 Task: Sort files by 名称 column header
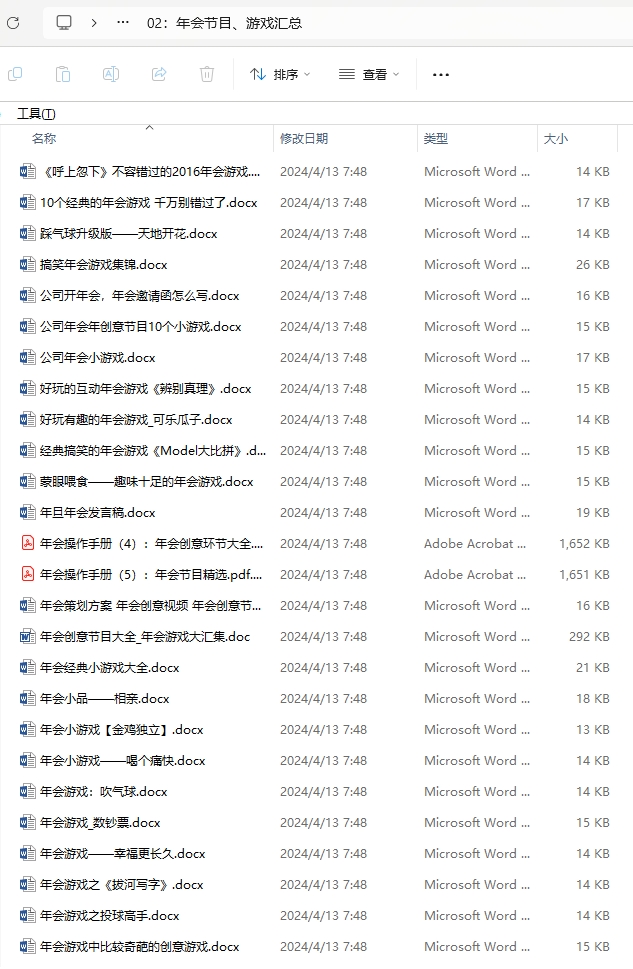point(44,139)
